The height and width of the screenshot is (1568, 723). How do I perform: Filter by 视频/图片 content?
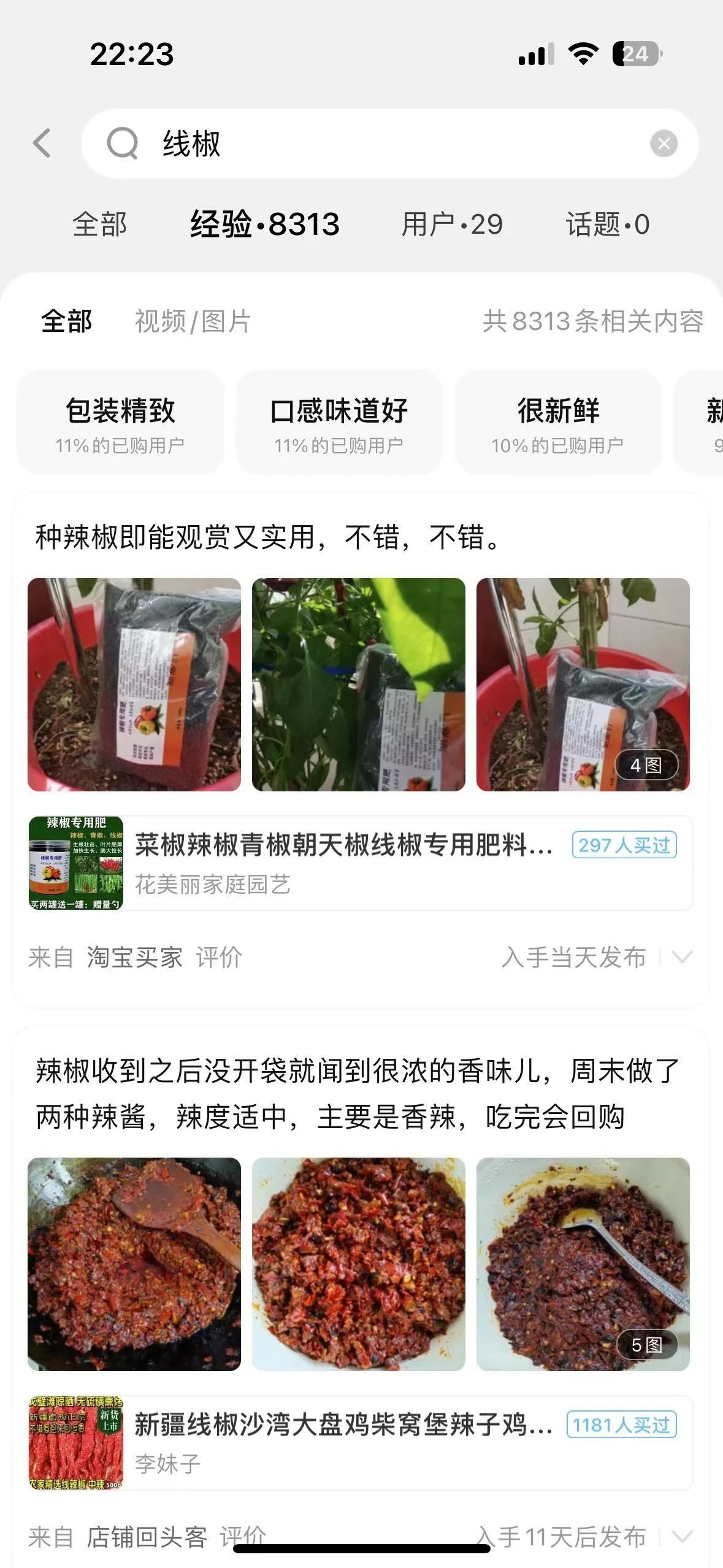(x=193, y=321)
